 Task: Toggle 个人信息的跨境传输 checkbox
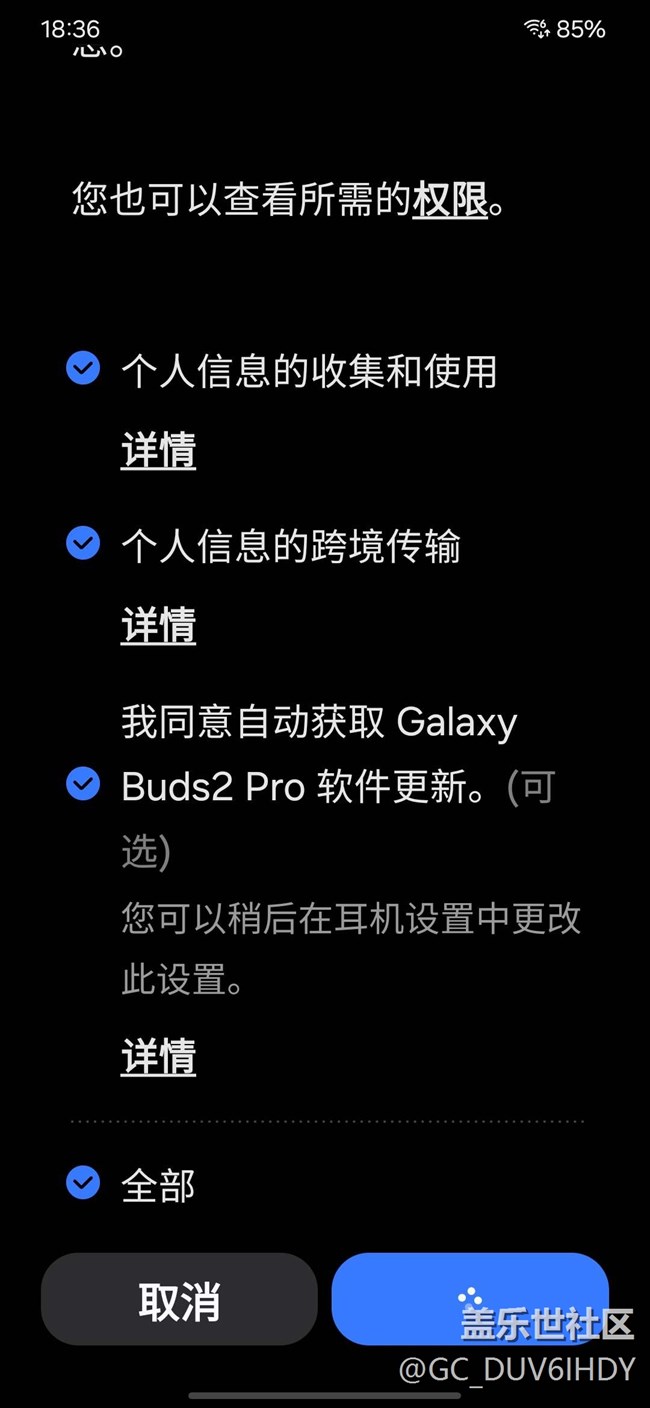click(83, 543)
